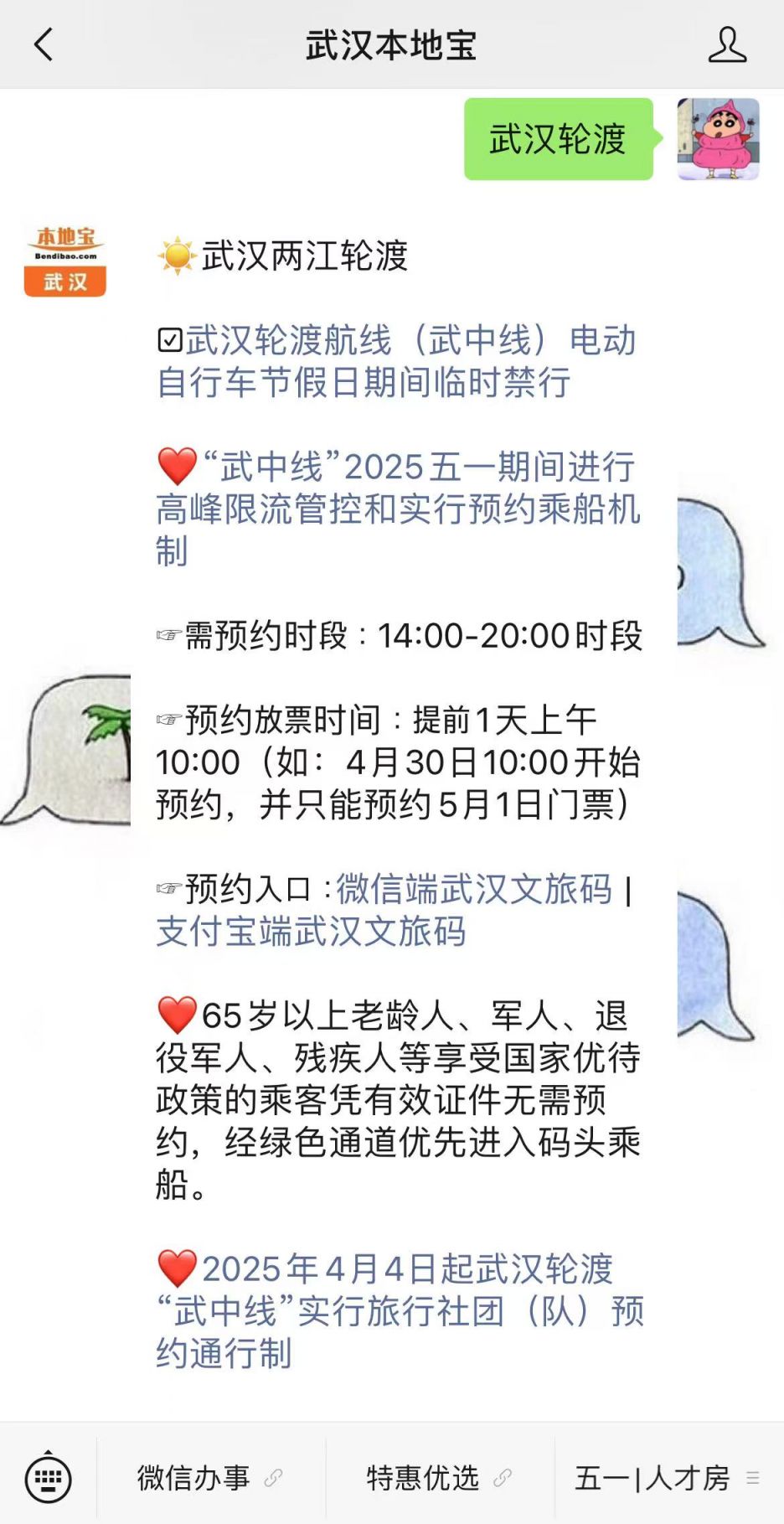Switch to keyboard input mode
Viewport: 784px width, 1524px height.
pos(49,1478)
